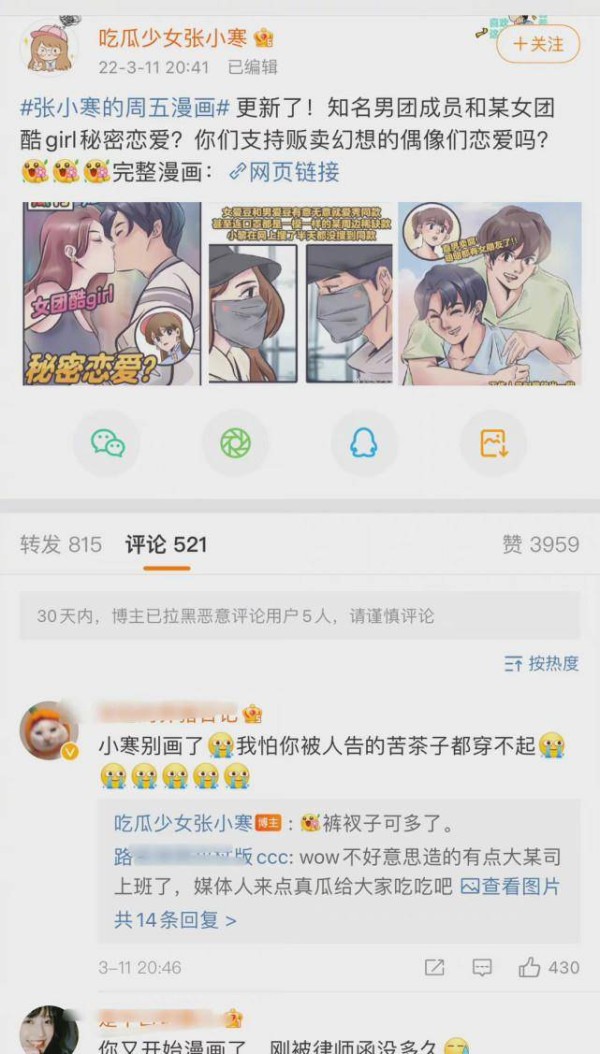This screenshot has height=1054, width=600.
Task: Save post as image
Action: (x=493, y=444)
